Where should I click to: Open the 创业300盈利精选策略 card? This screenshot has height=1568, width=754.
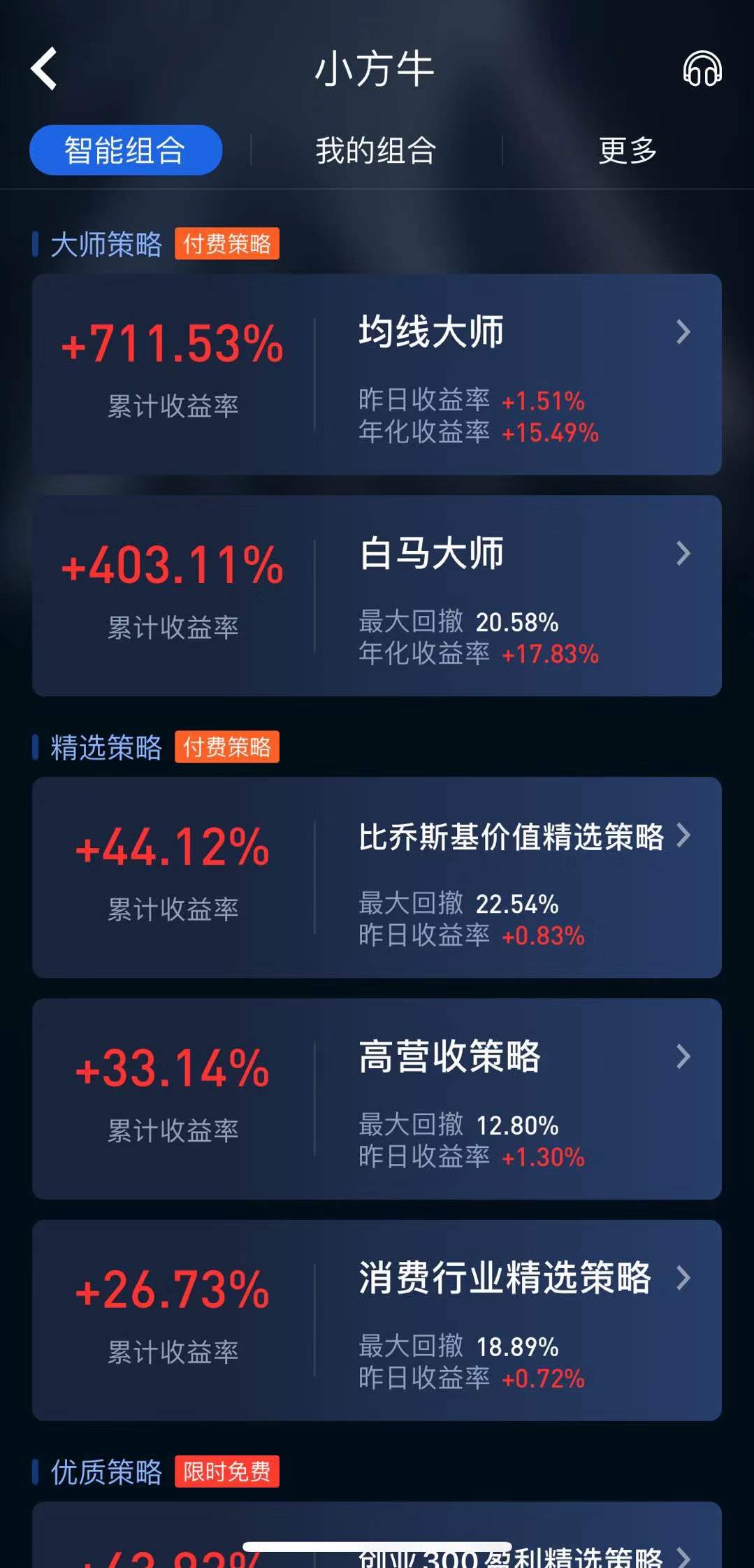pos(377,1538)
